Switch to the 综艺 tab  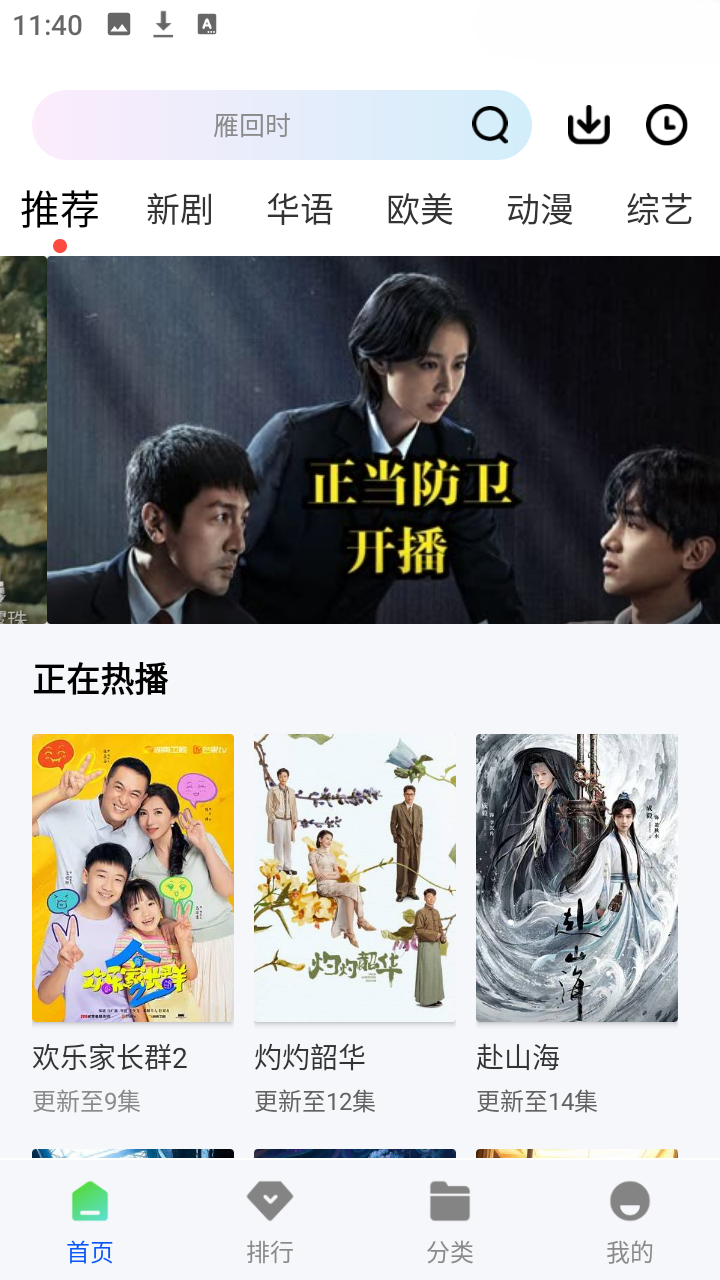660,210
